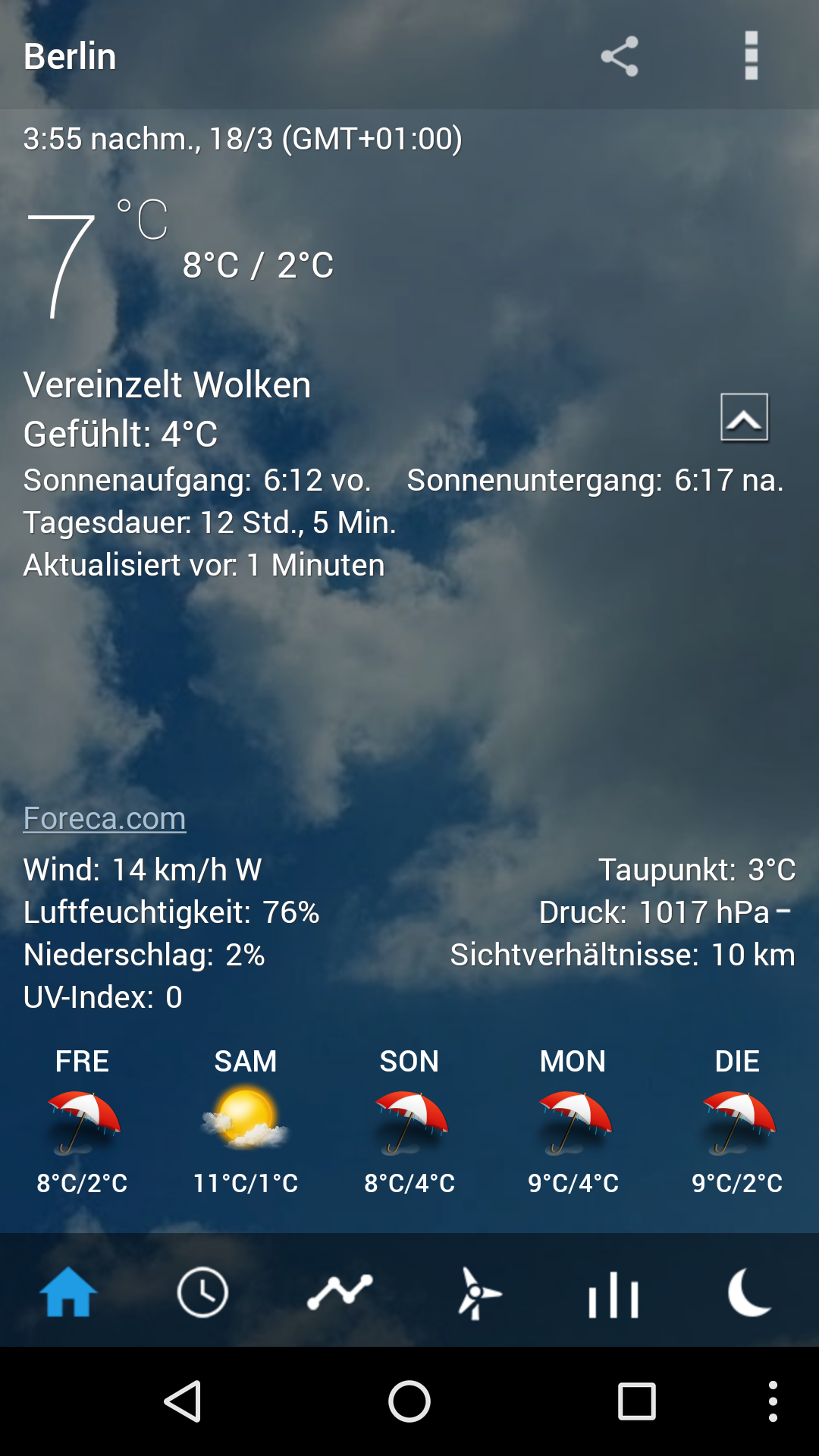Open the Foreca.com link
Image resolution: width=819 pixels, height=1456 pixels.
click(105, 818)
